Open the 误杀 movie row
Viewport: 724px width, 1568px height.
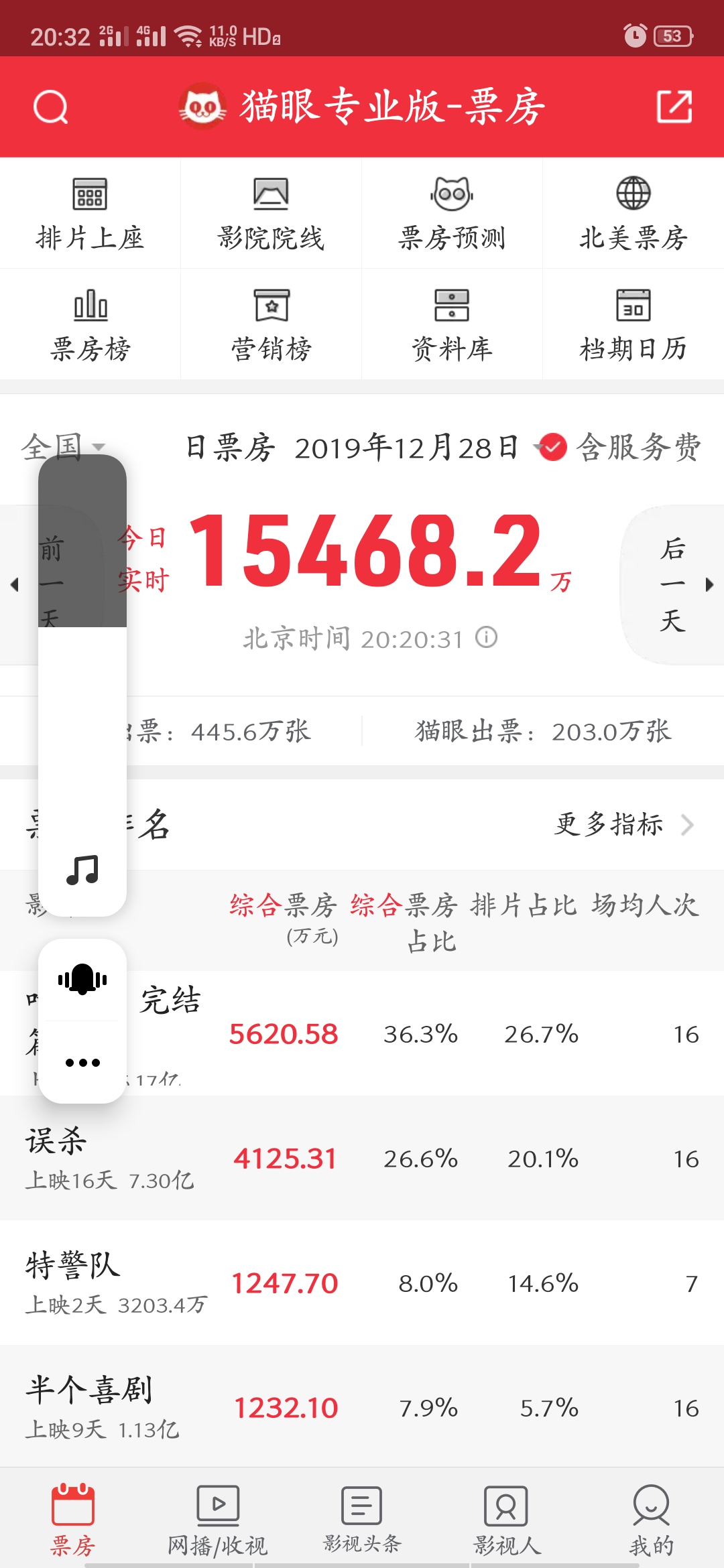(362, 1158)
